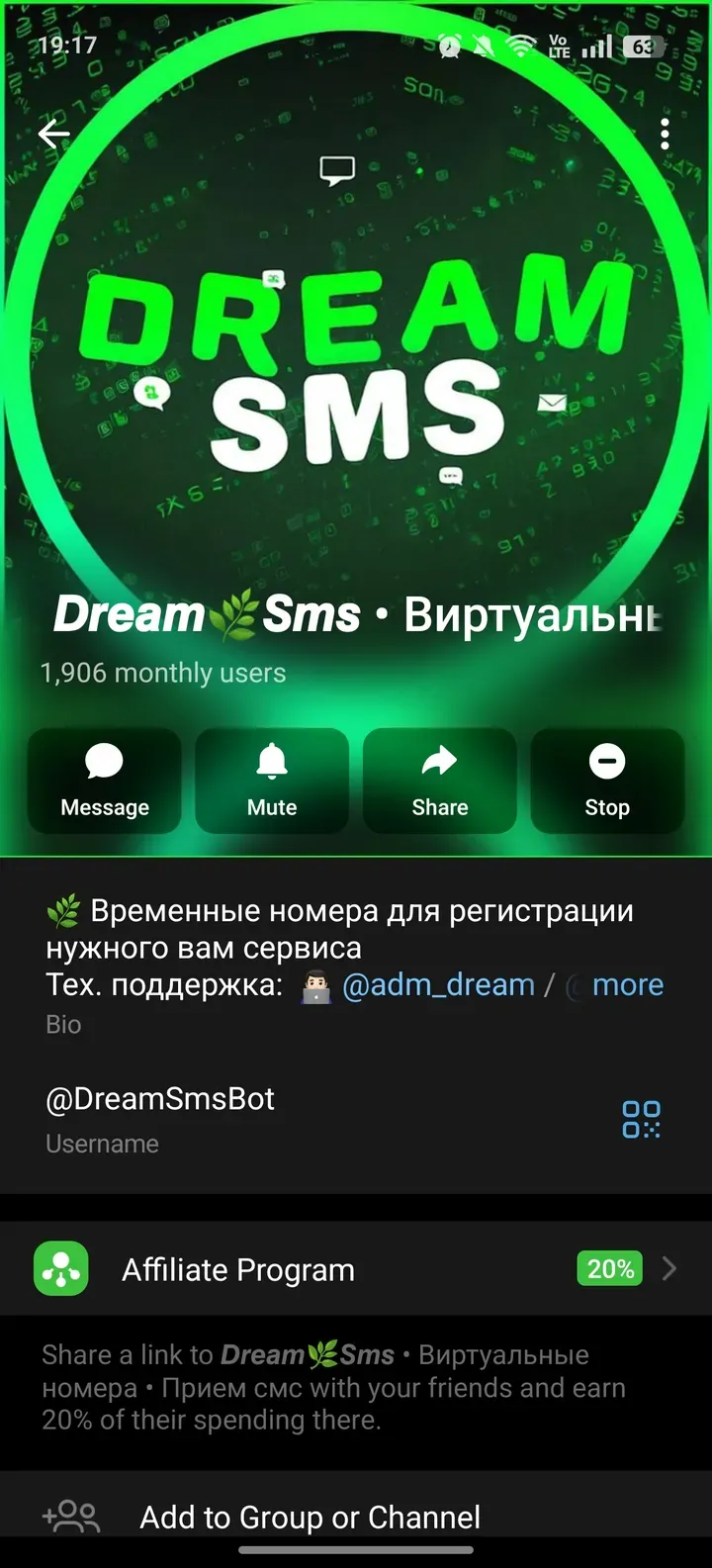Go back with the arrow icon
Viewport: 712px width, 1568px height.
click(x=54, y=134)
